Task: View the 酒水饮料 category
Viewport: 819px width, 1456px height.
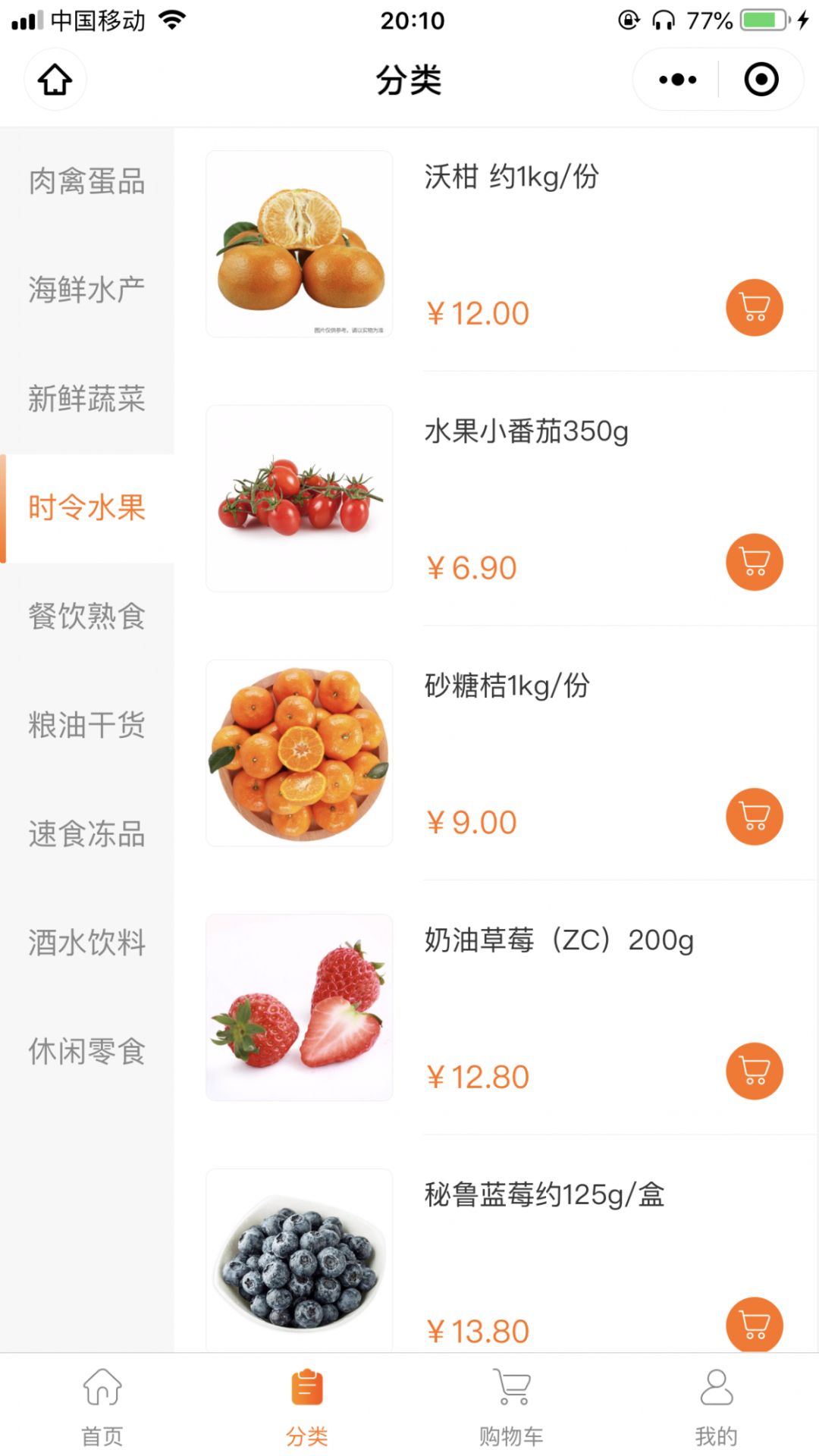Action: (86, 943)
